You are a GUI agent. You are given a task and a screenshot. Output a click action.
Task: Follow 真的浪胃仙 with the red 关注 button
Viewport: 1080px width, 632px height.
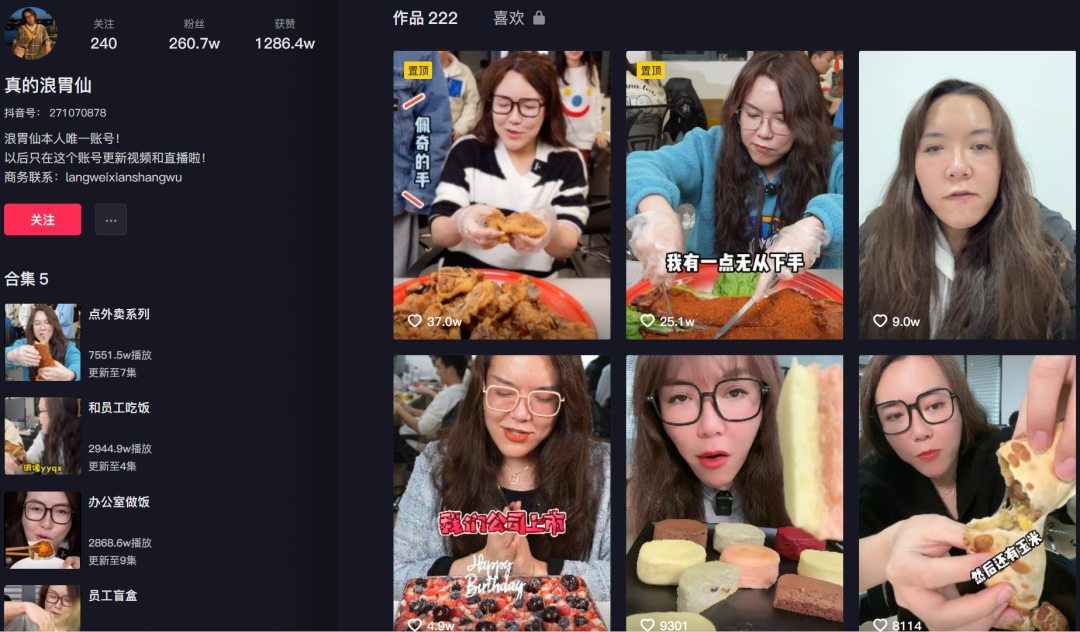point(42,220)
